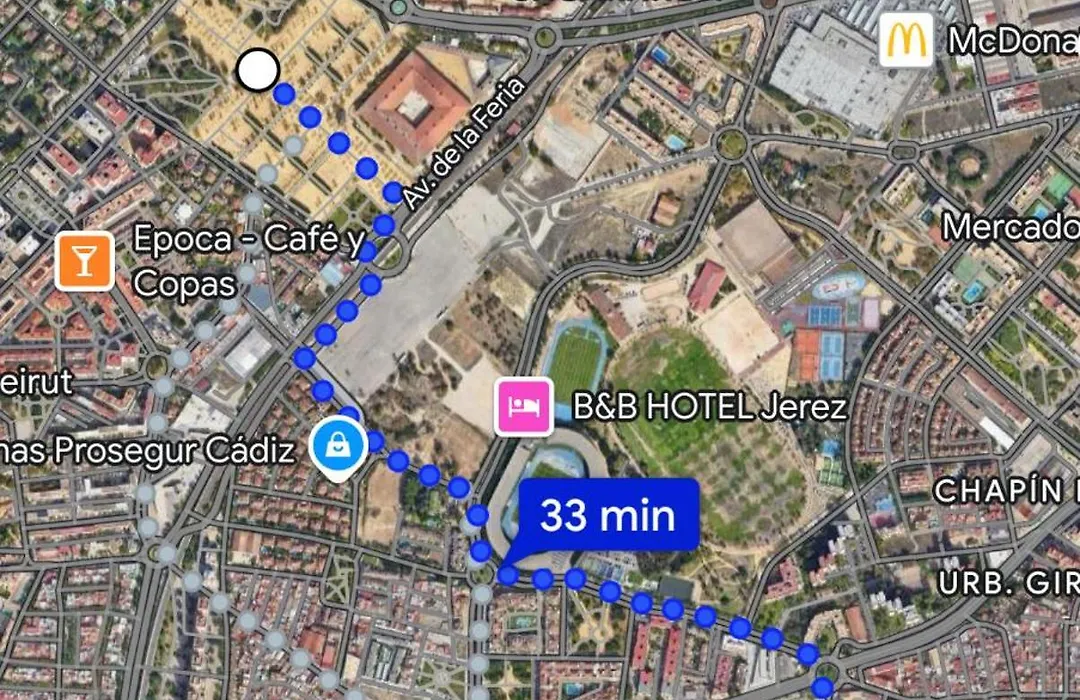Select Epoca - Café y Copas marker
Screen dimensions: 1080x700
click(x=85, y=261)
